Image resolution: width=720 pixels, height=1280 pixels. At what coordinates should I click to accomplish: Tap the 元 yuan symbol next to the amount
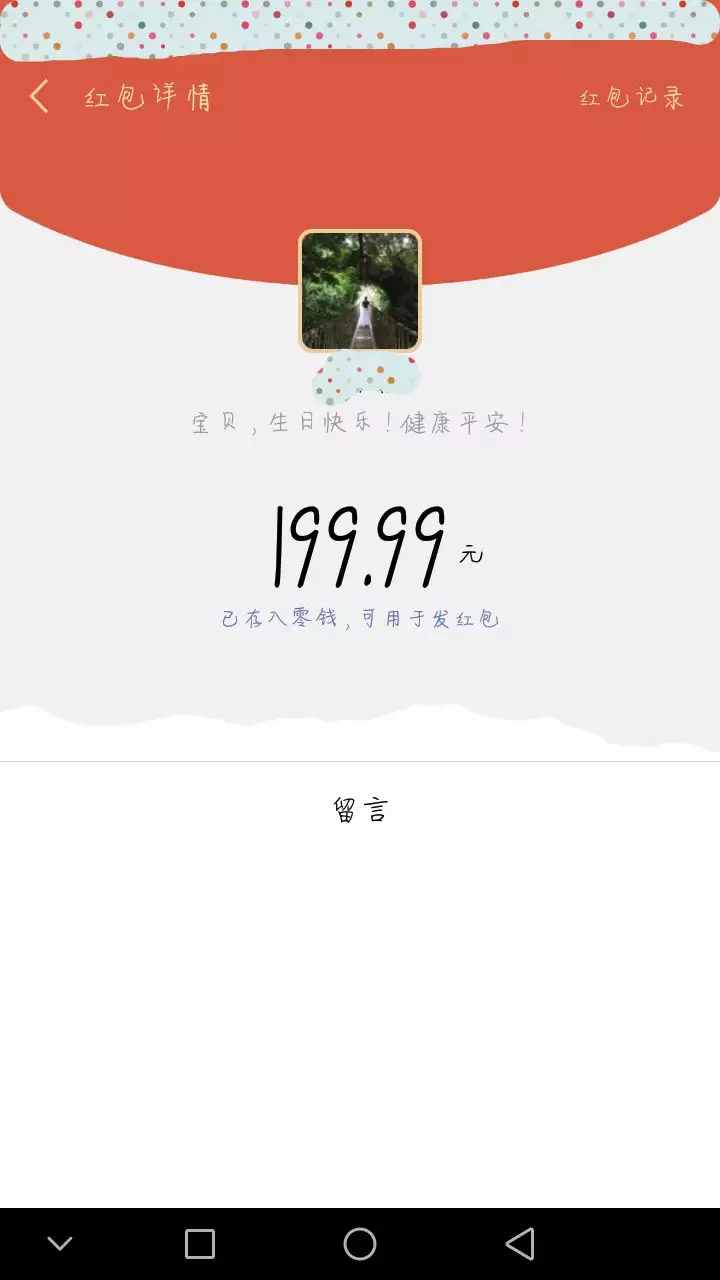click(470, 553)
